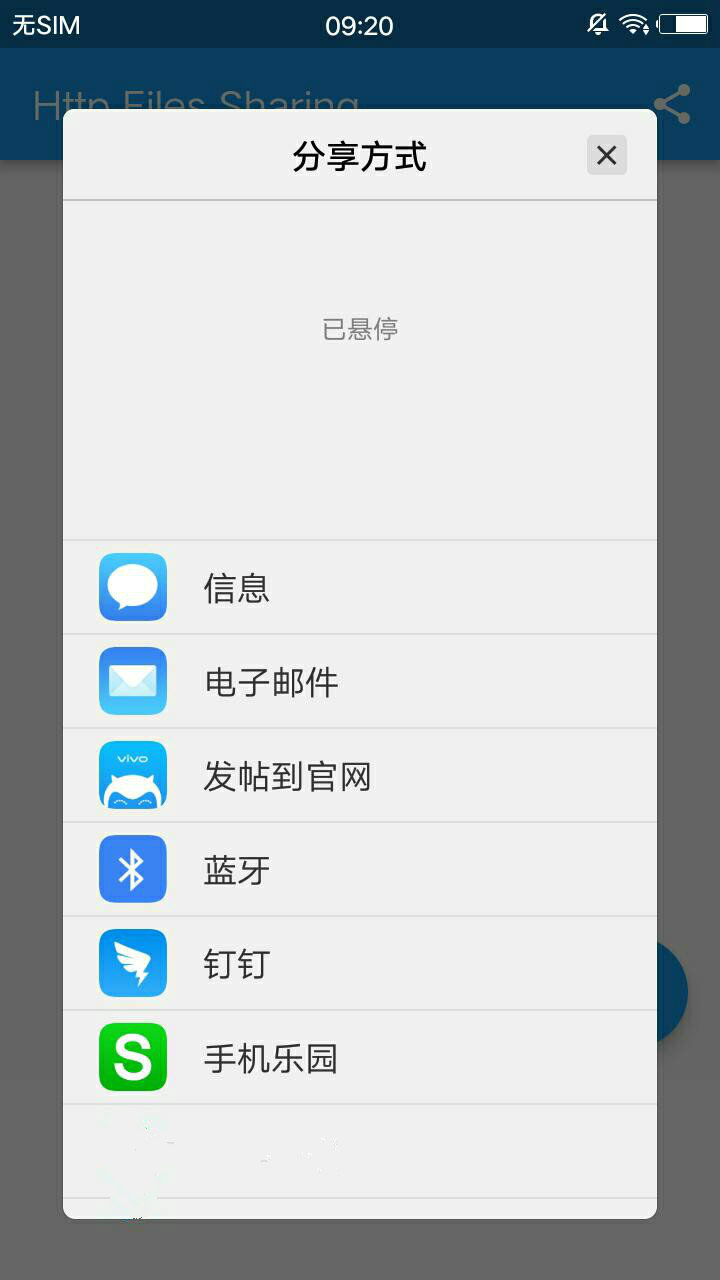Screen dimensions: 720x1280
Task: Tap the vivo mascot icon for 发帖到官网
Action: [x=132, y=775]
